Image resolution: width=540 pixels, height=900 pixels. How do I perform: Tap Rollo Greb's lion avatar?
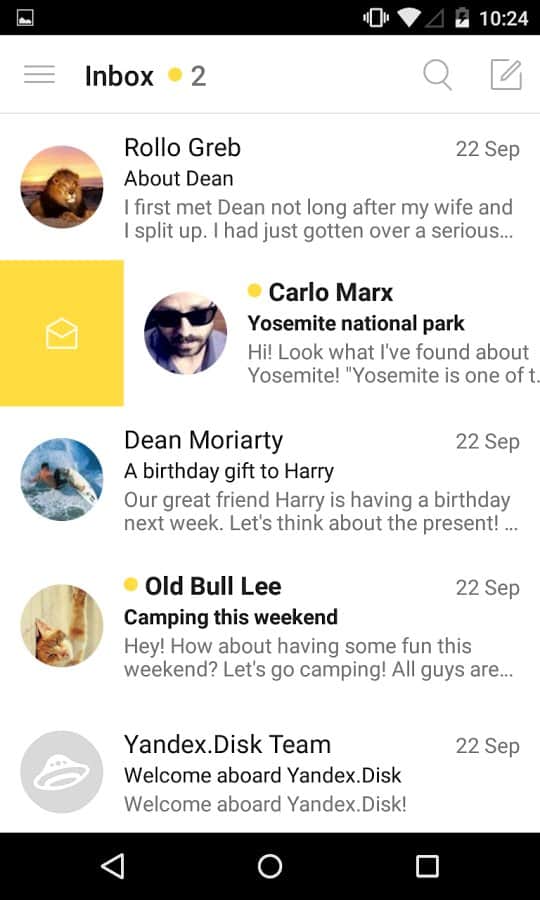click(x=62, y=187)
